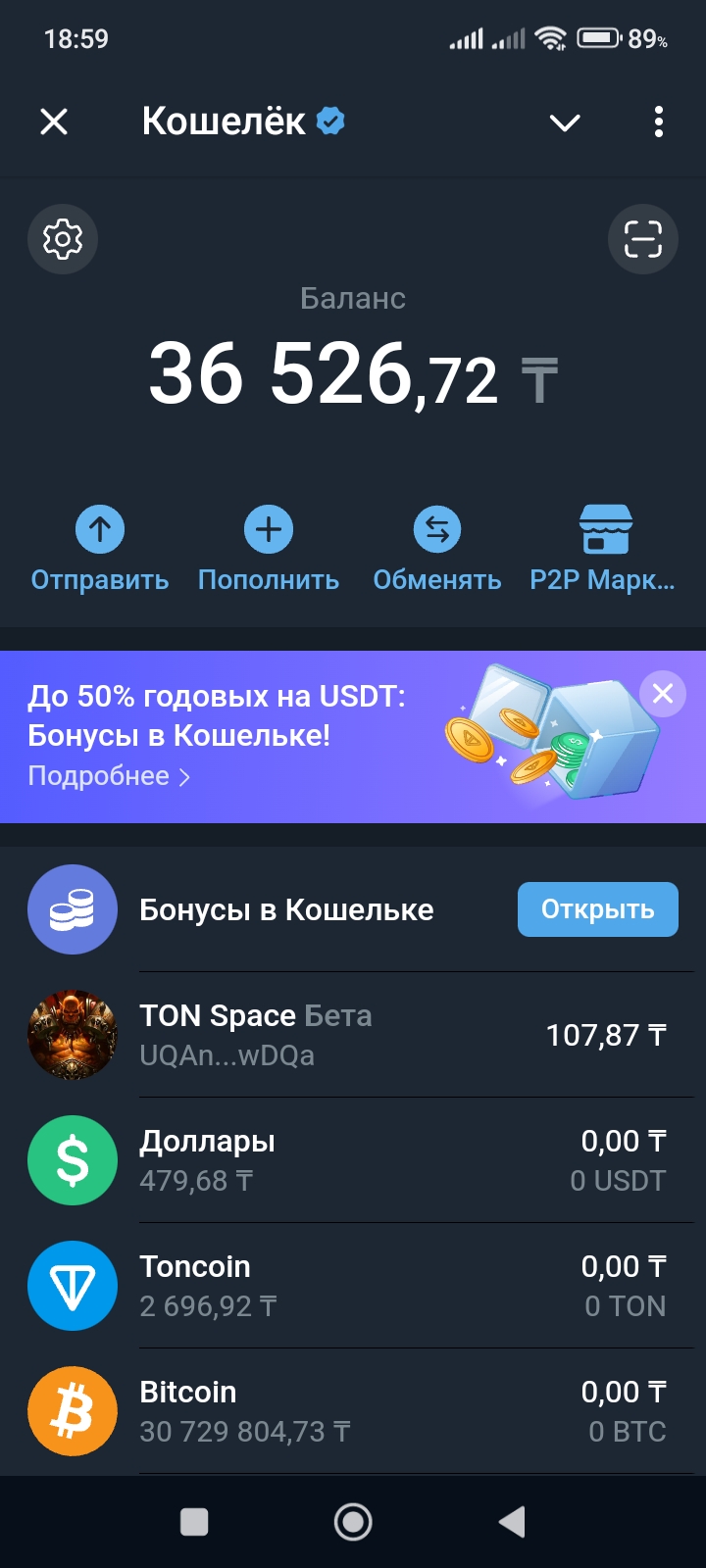Image resolution: width=706 pixels, height=1568 pixels.
Task: Open the P2P Маркет
Action: [x=603, y=551]
